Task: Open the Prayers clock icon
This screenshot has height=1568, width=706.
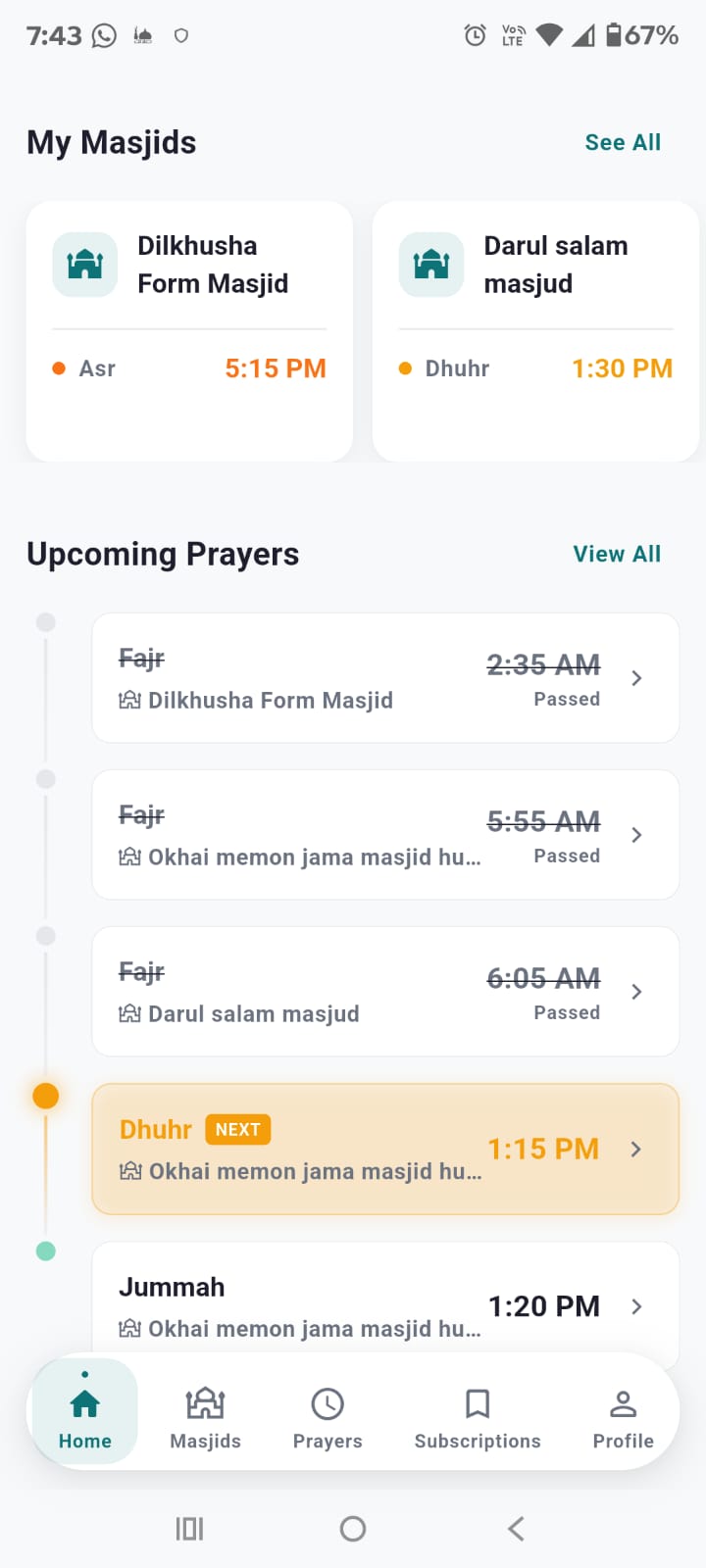Action: (x=328, y=1403)
